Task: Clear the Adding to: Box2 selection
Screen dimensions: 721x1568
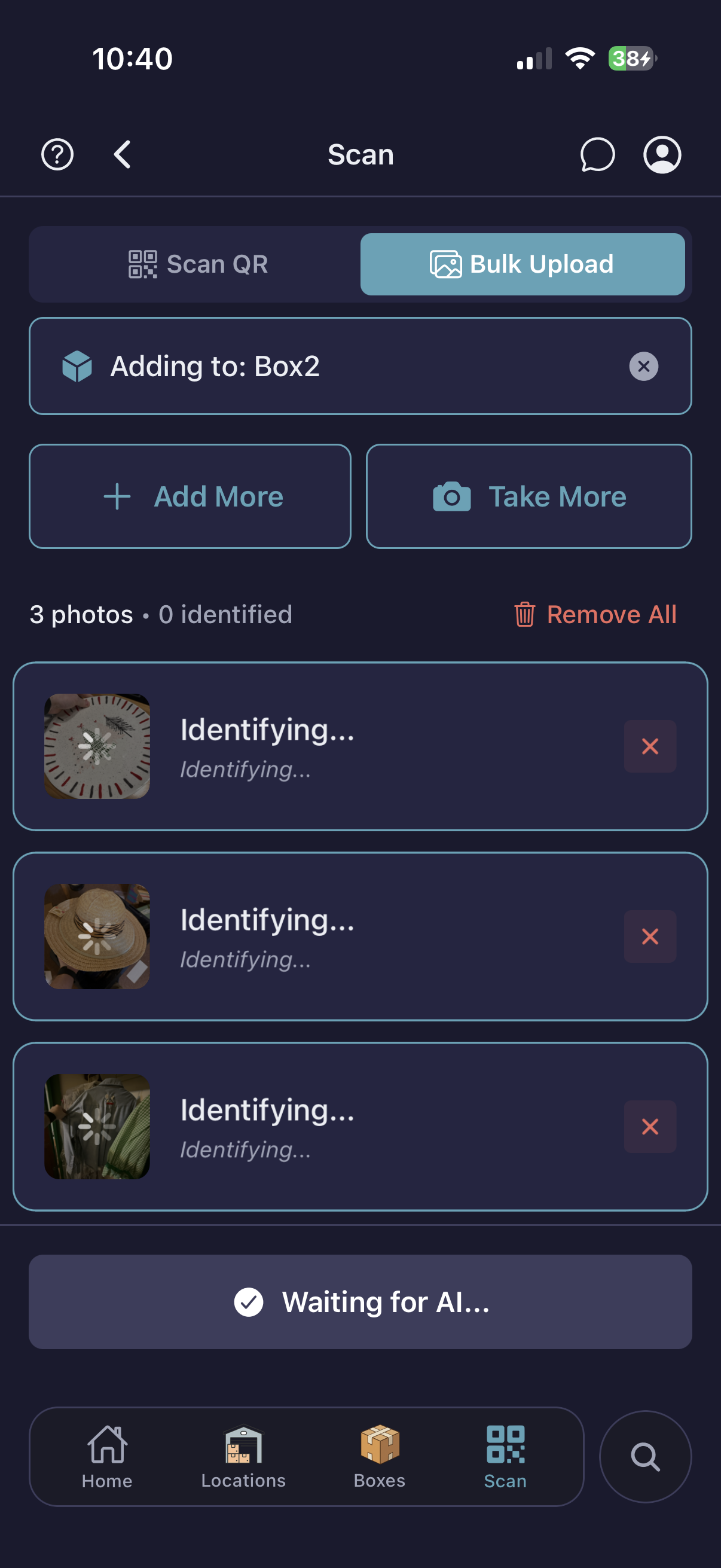Action: [643, 366]
